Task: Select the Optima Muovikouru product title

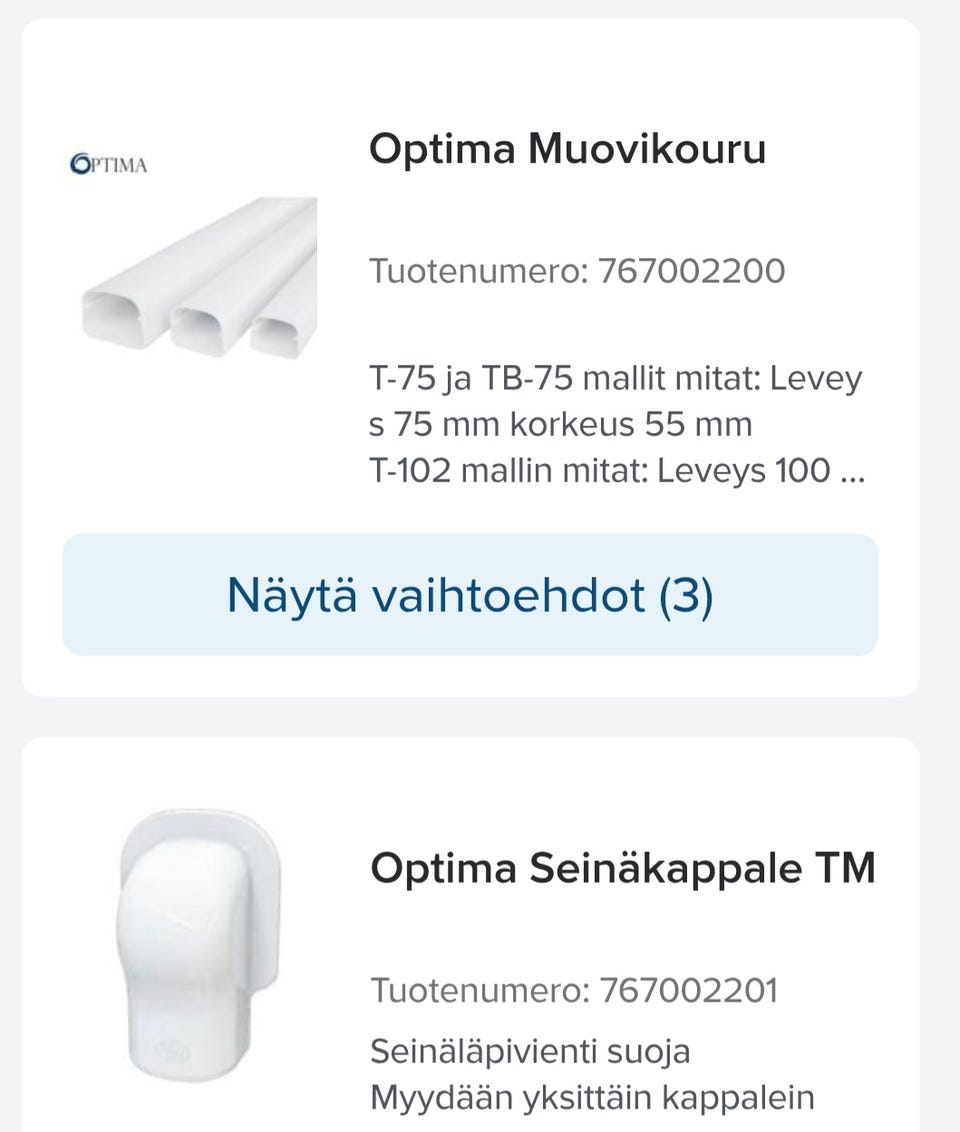Action: pyautogui.click(x=567, y=150)
